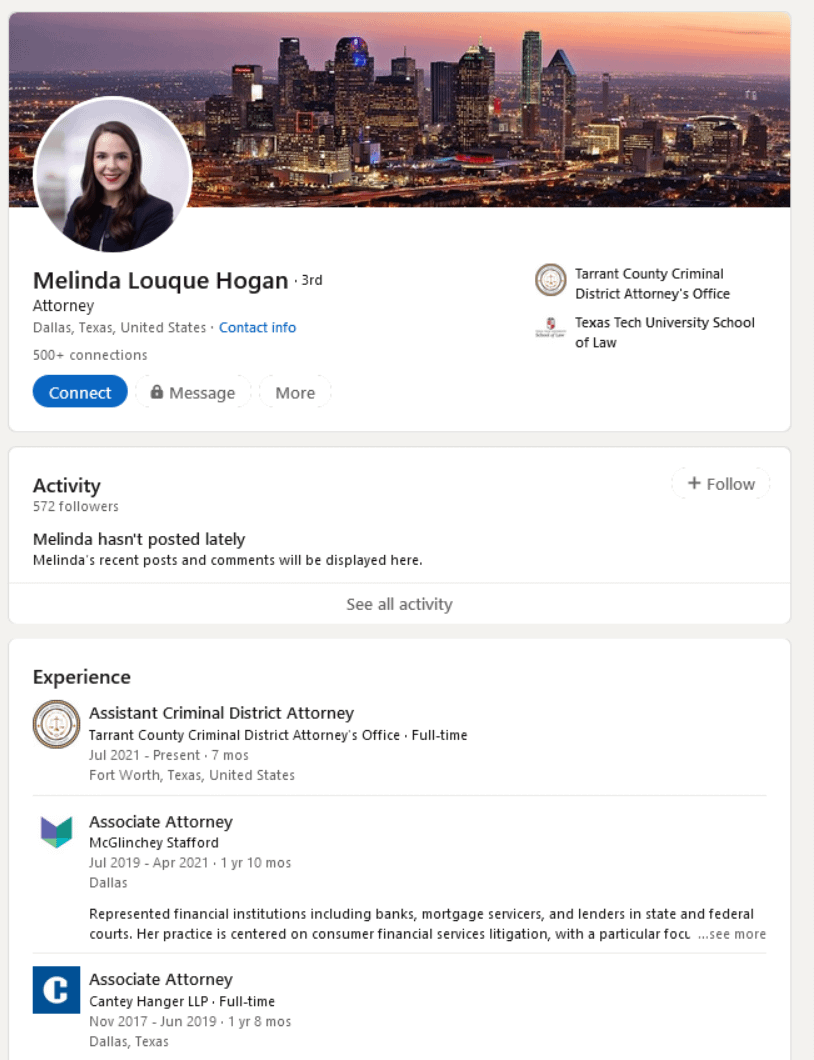Open the Assistant Criminal District Attorney experience
Viewport: 814px width, 1060px height.
(221, 713)
